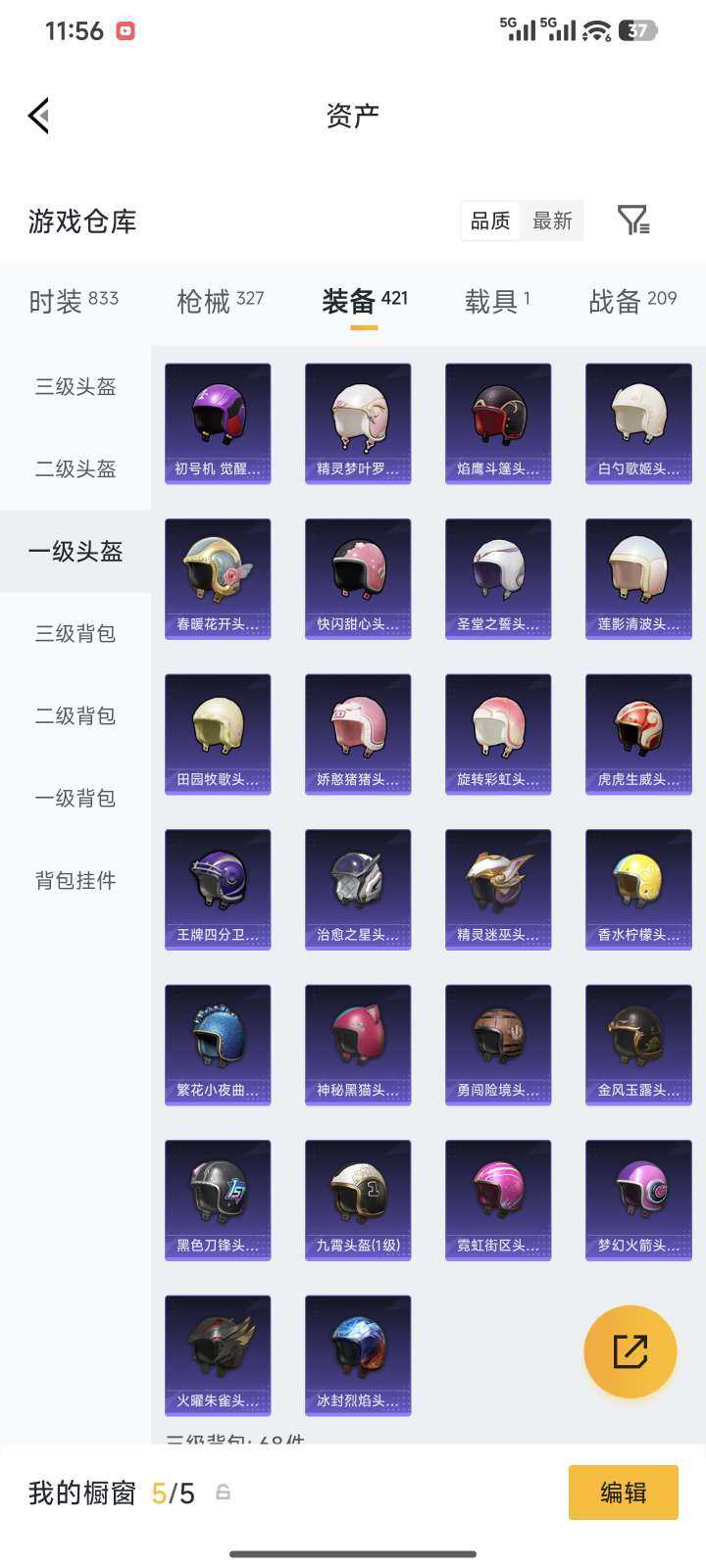This screenshot has width=706, height=1568.
Task: Jump to the 一级背包 category
Action: (x=76, y=799)
